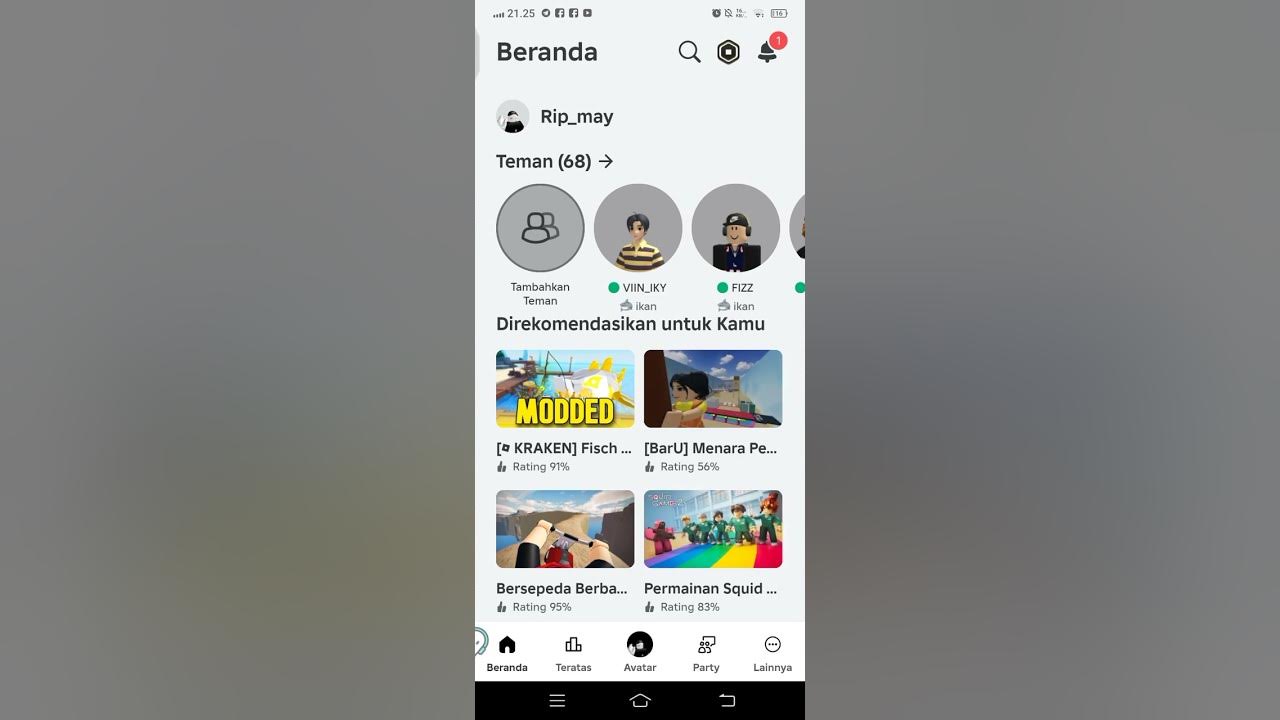Switch to the Teratas tab
Viewport: 1280px width, 720px height.
click(x=573, y=653)
